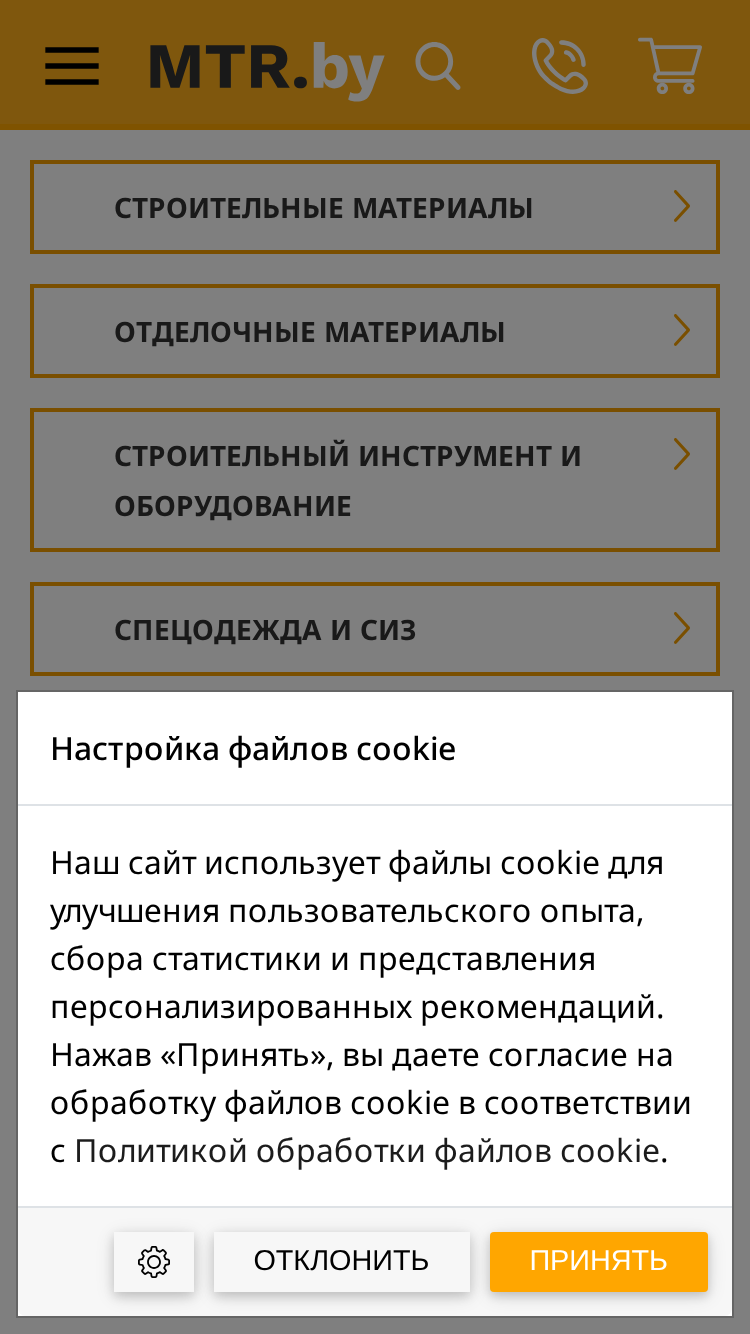This screenshot has height=1334, width=750.
Task: Open the shopping cart
Action: 670,66
